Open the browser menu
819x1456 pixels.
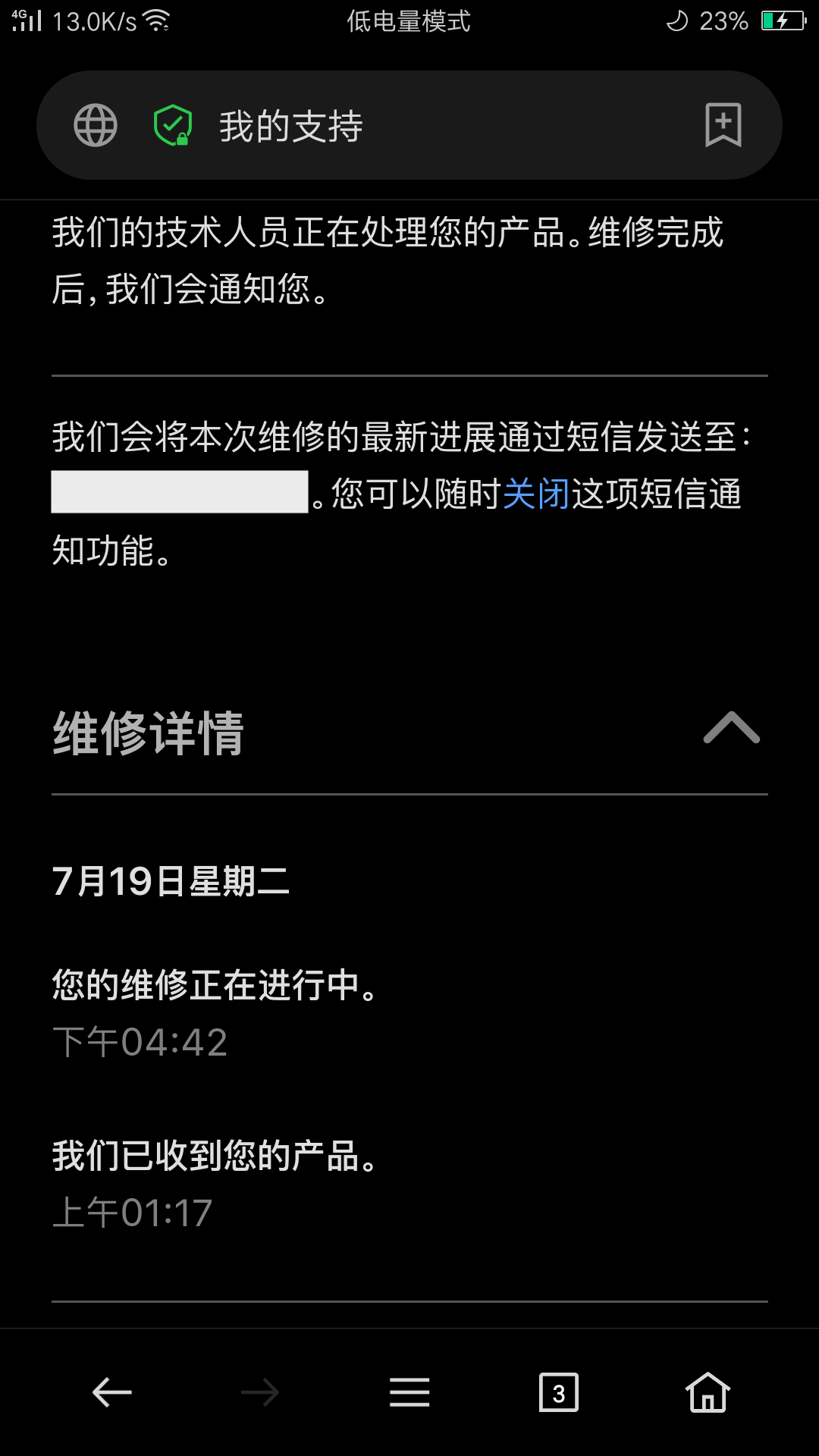pyautogui.click(x=409, y=1392)
